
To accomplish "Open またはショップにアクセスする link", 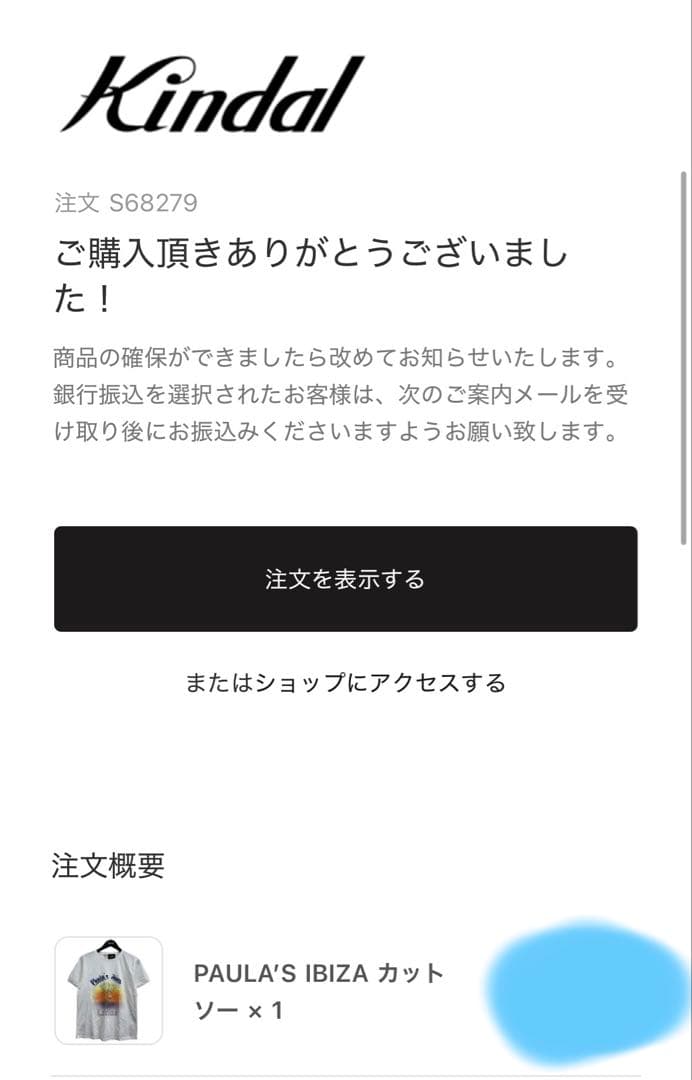I will tap(345, 683).
